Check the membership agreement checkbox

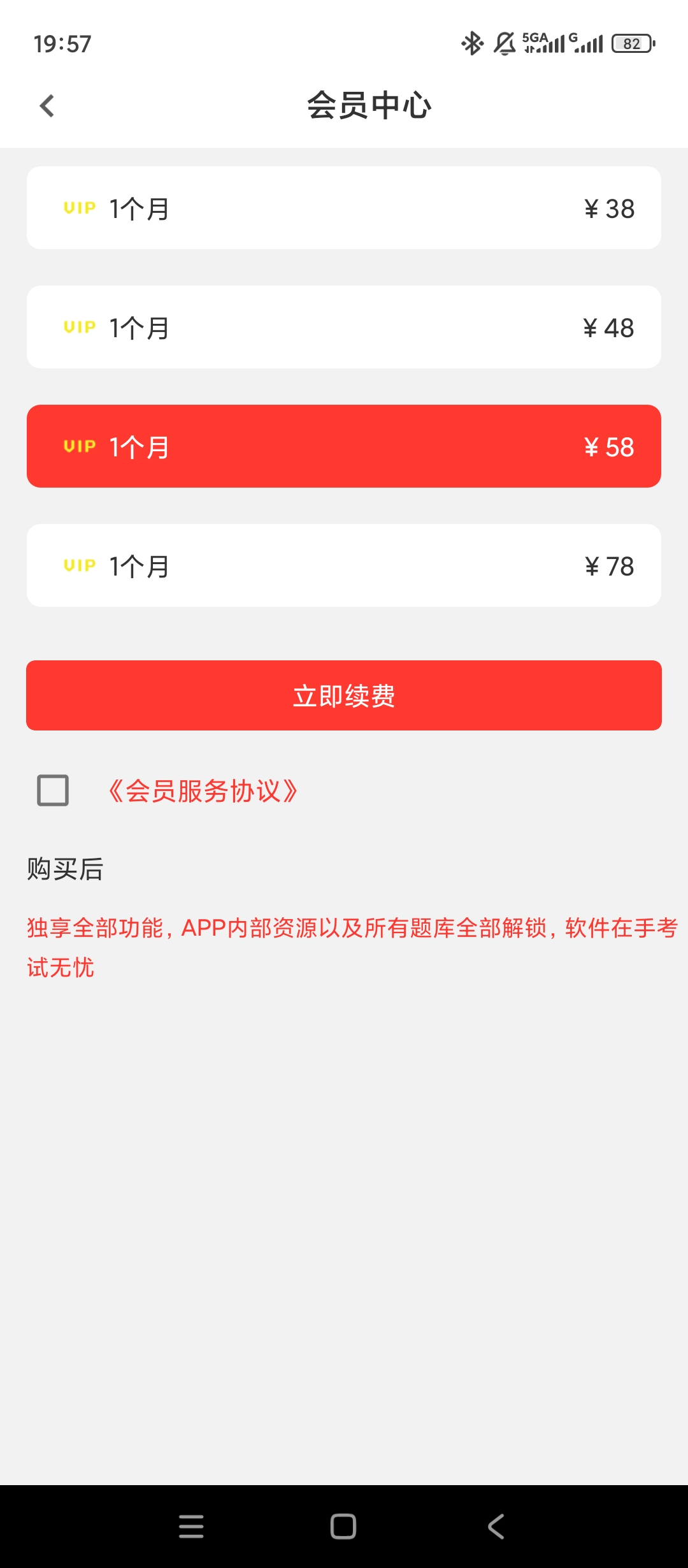[x=53, y=790]
